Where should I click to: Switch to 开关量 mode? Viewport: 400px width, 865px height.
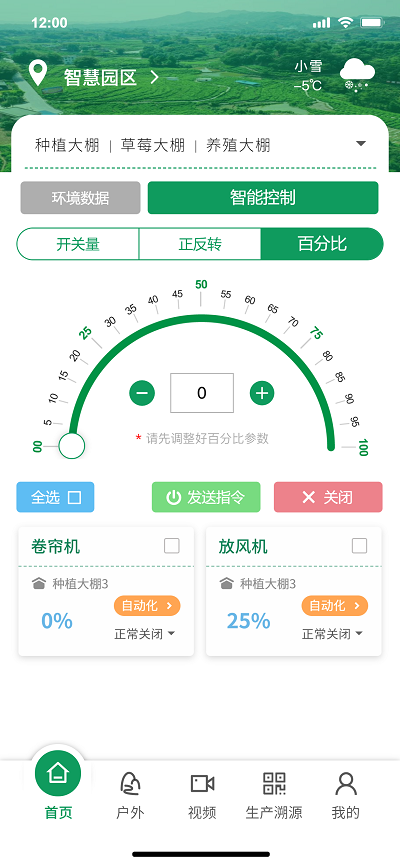pos(78,244)
